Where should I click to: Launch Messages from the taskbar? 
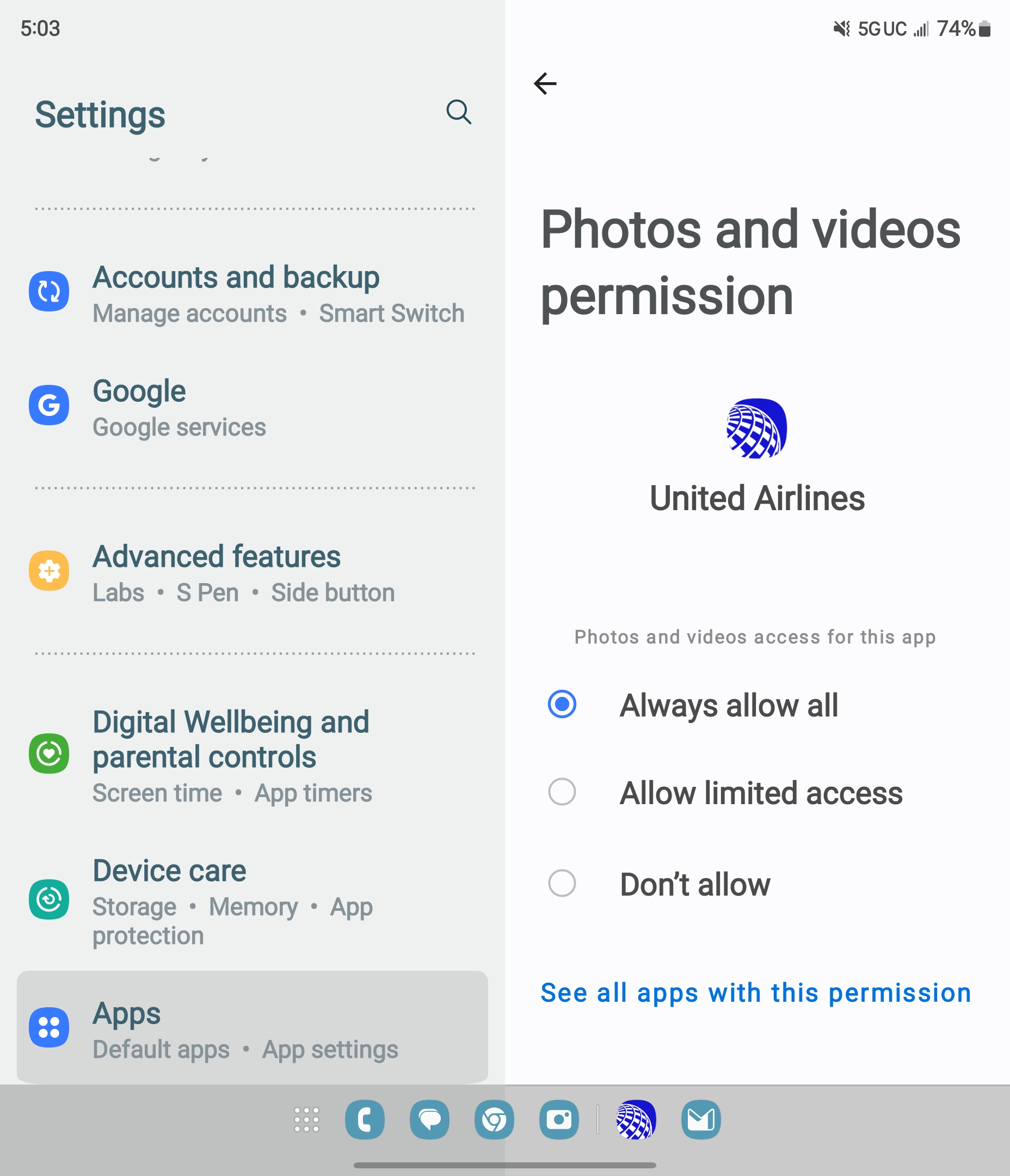pyautogui.click(x=429, y=1120)
